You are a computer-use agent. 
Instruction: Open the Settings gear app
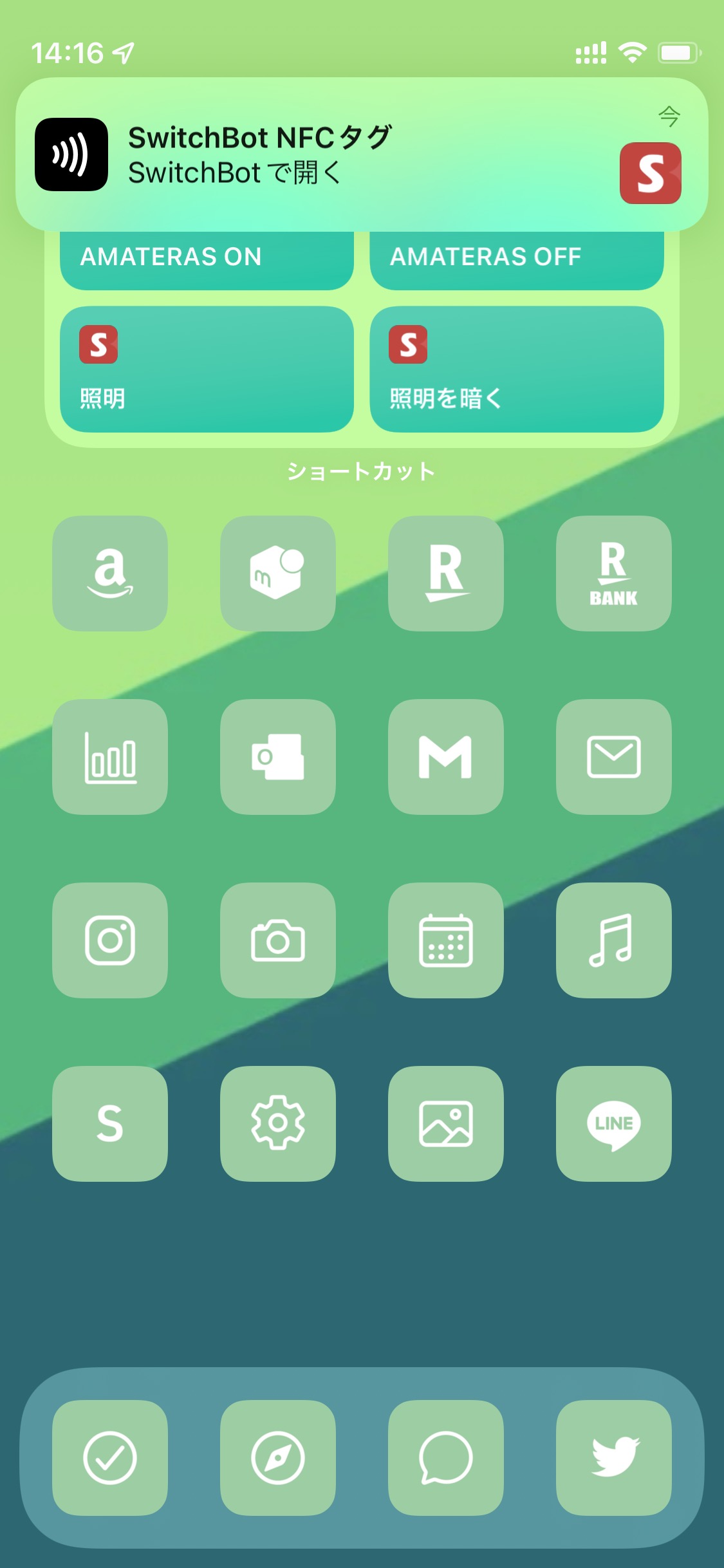tap(278, 1124)
